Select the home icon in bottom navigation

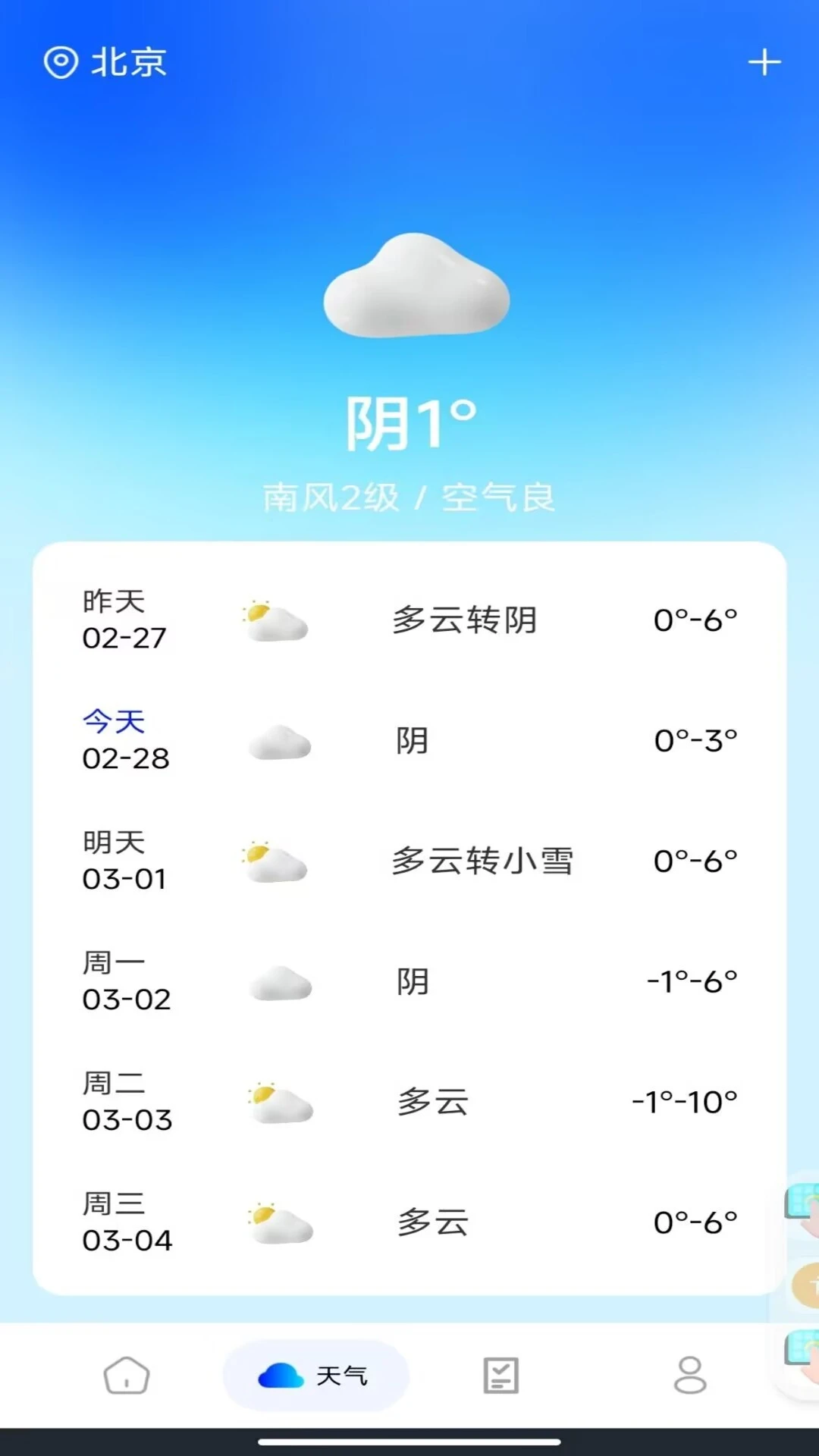(x=127, y=1376)
